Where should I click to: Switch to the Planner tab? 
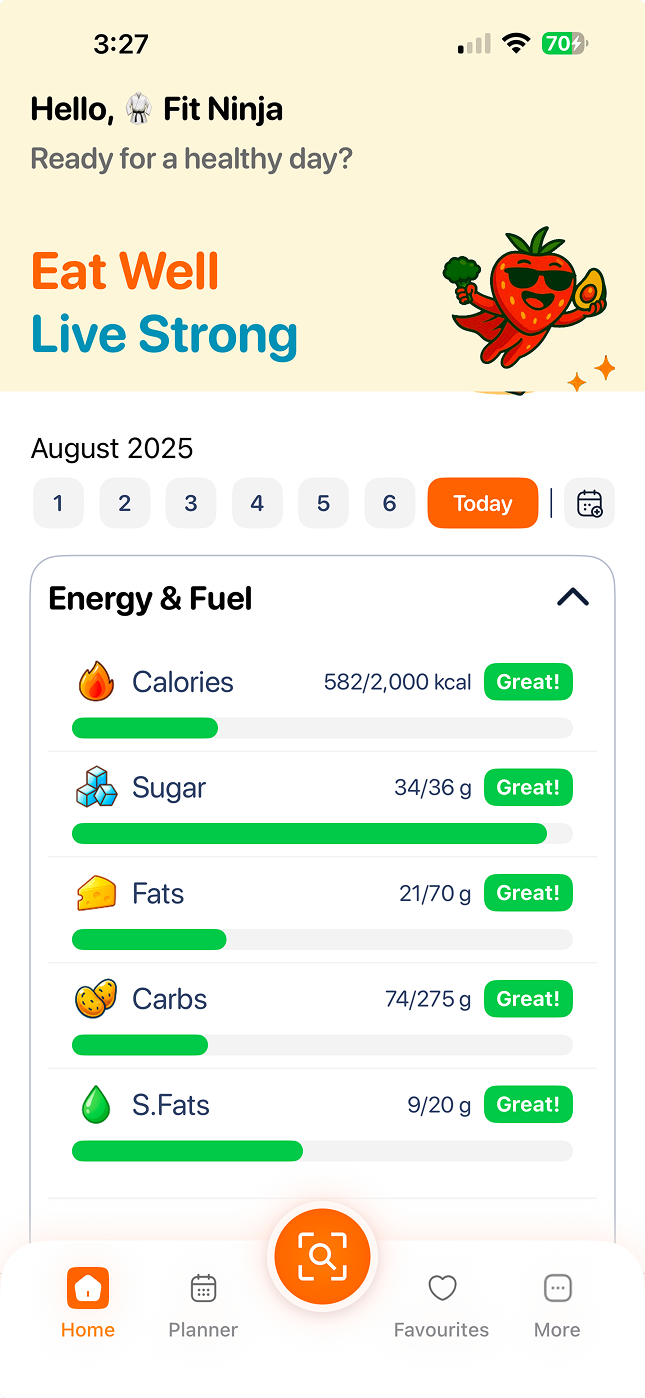tap(203, 1306)
